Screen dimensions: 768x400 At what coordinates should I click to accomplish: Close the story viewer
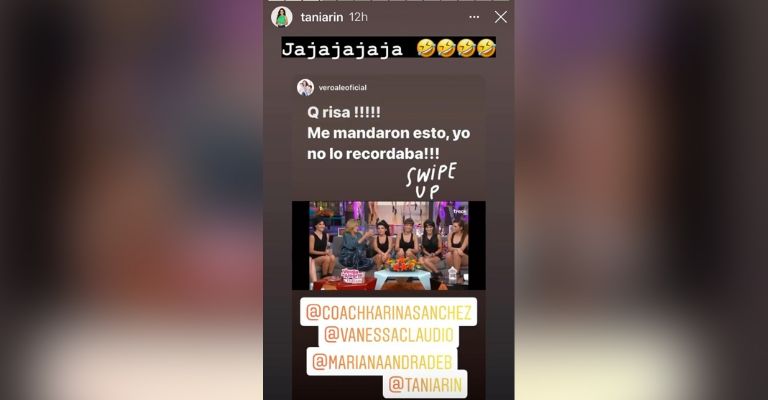click(501, 17)
